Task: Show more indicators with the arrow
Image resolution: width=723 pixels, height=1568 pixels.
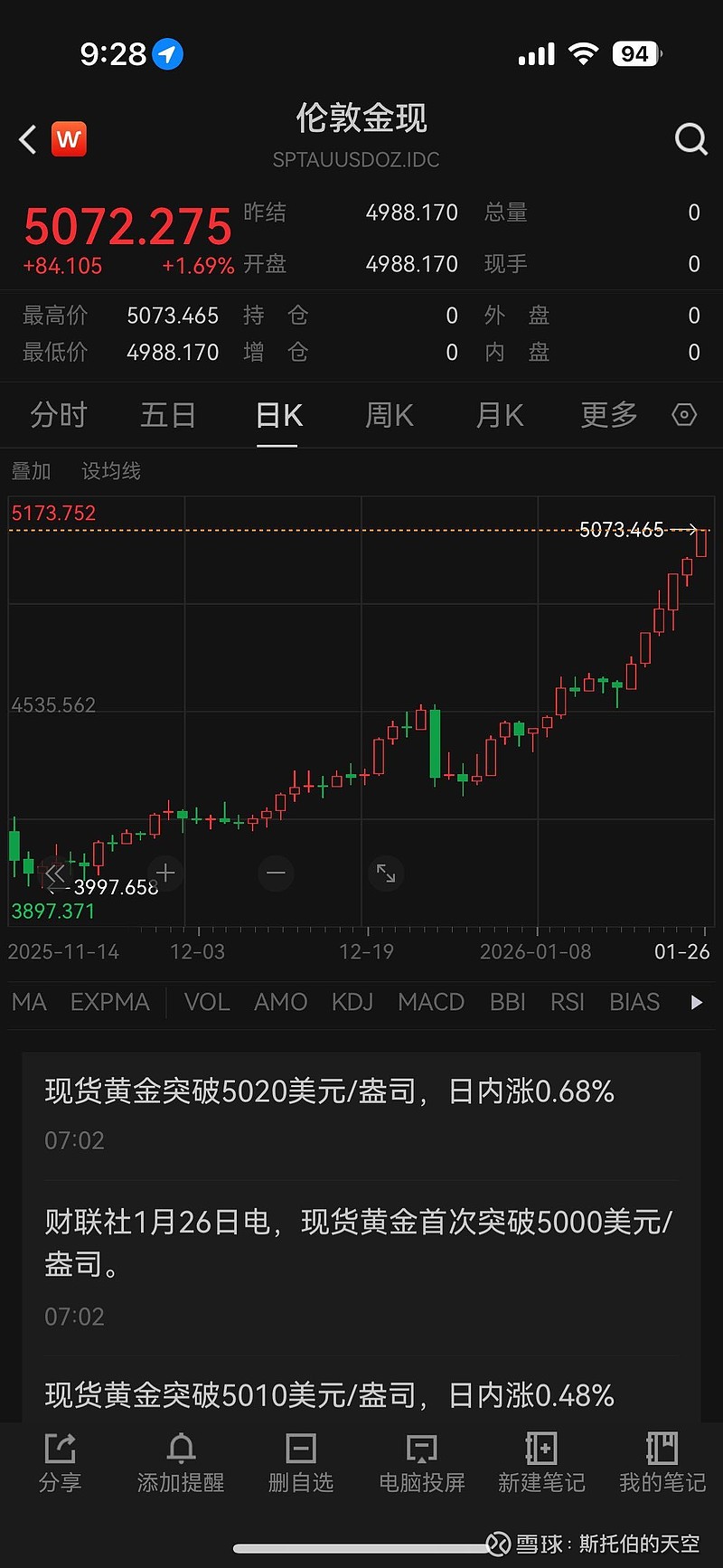Action: click(696, 1002)
